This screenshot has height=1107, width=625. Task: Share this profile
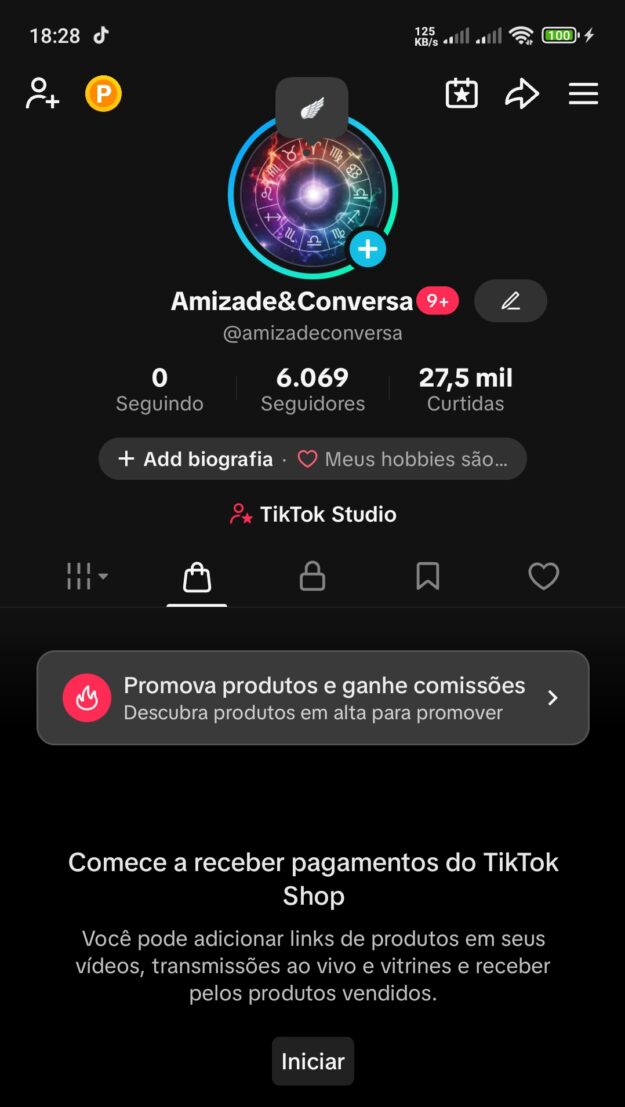(522, 94)
